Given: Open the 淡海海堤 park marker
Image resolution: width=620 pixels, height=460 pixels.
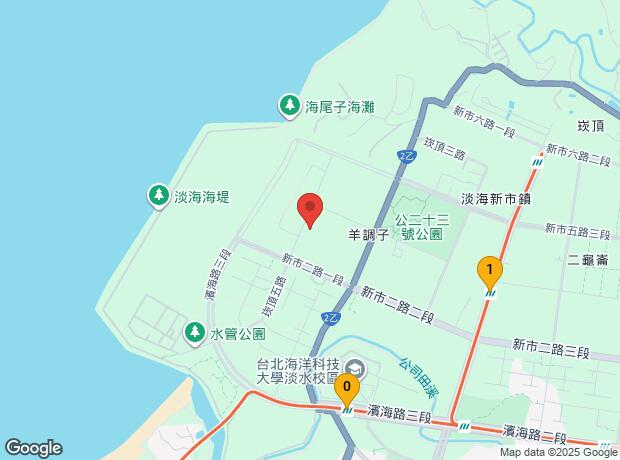Looking at the screenshot, I should (x=159, y=196).
